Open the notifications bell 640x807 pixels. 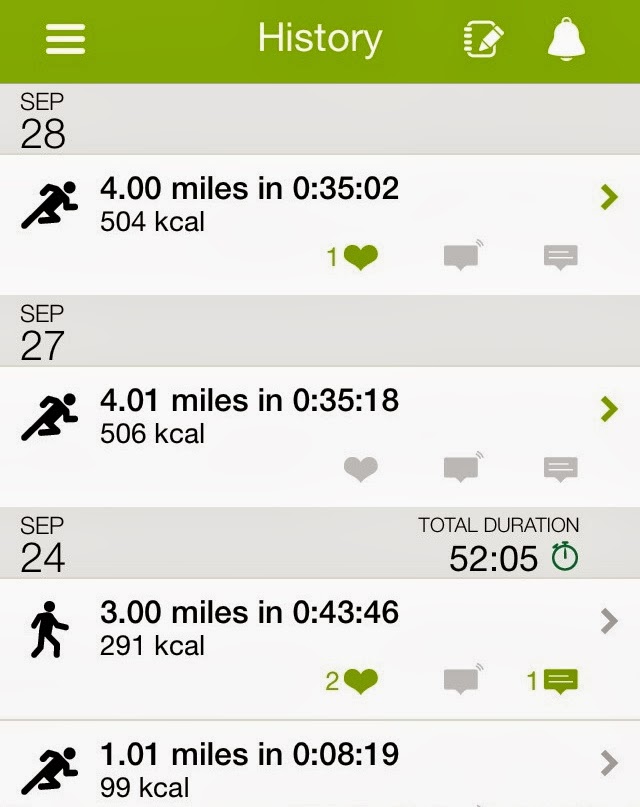pos(566,39)
